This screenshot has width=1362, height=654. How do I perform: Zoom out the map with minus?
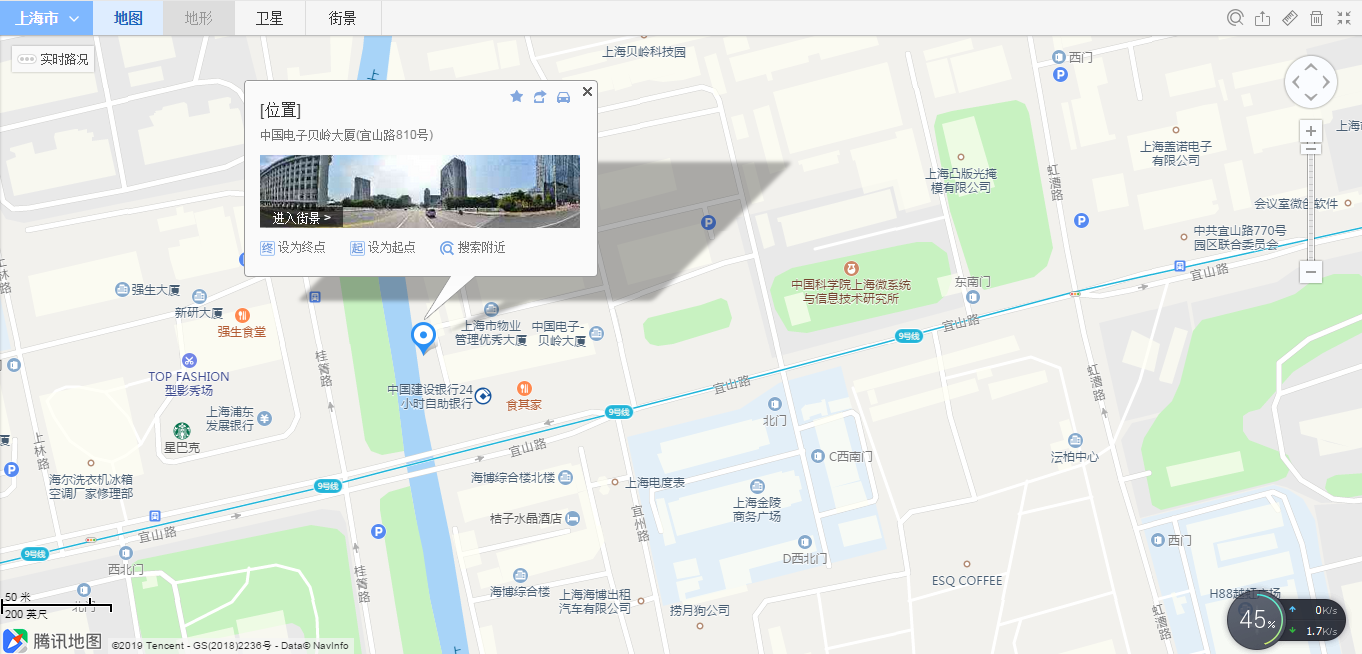point(1311,272)
